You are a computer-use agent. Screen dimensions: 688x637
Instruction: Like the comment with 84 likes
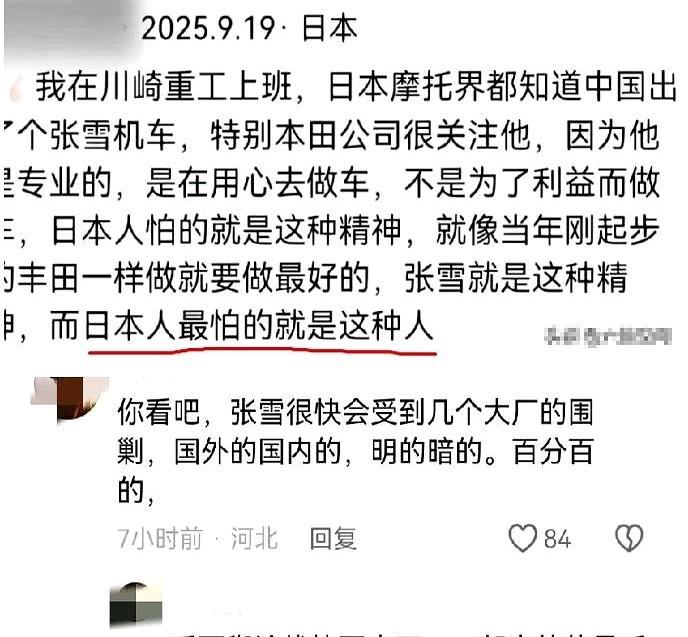pos(523,539)
